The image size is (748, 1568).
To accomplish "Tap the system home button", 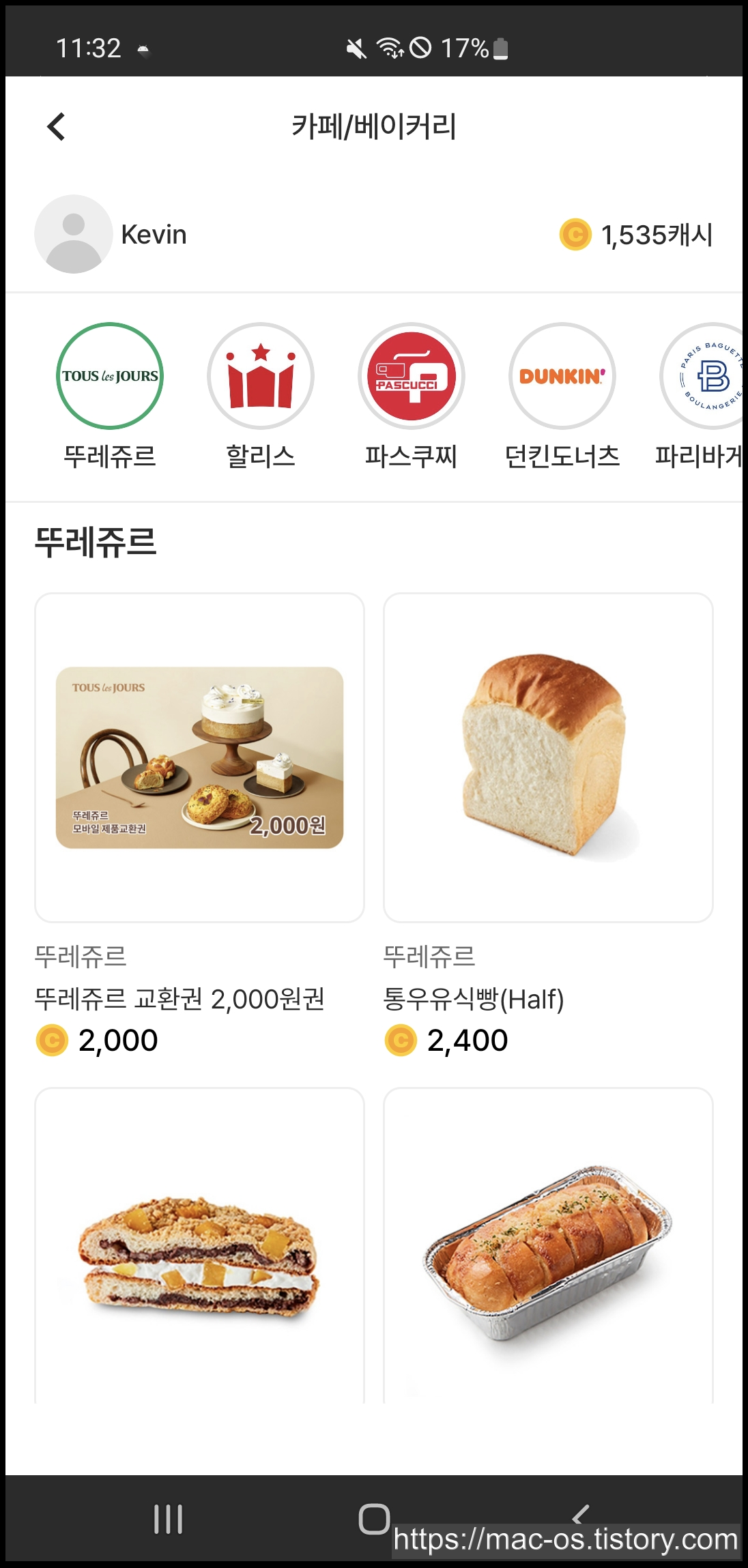I will pos(374,1519).
